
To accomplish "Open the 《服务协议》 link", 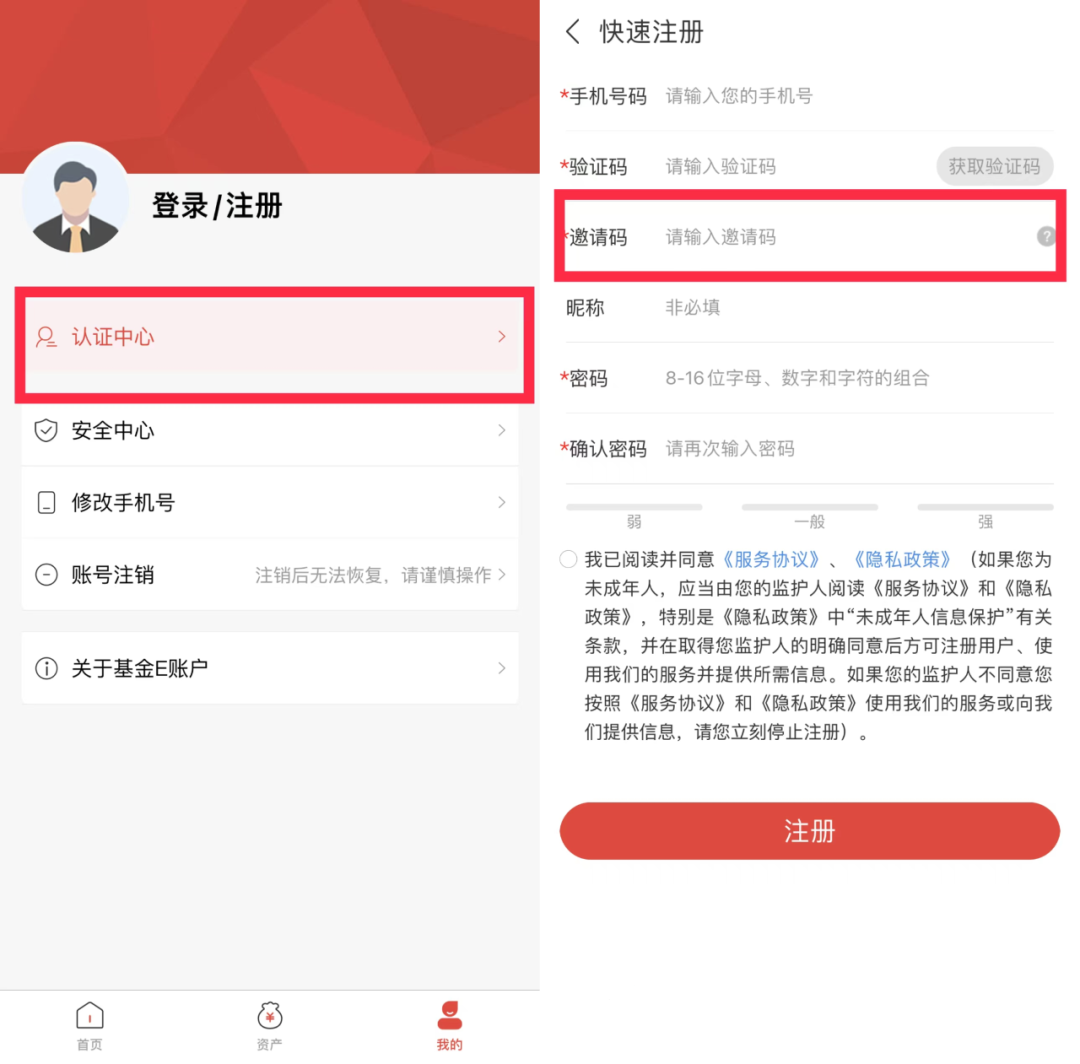I will point(772,559).
